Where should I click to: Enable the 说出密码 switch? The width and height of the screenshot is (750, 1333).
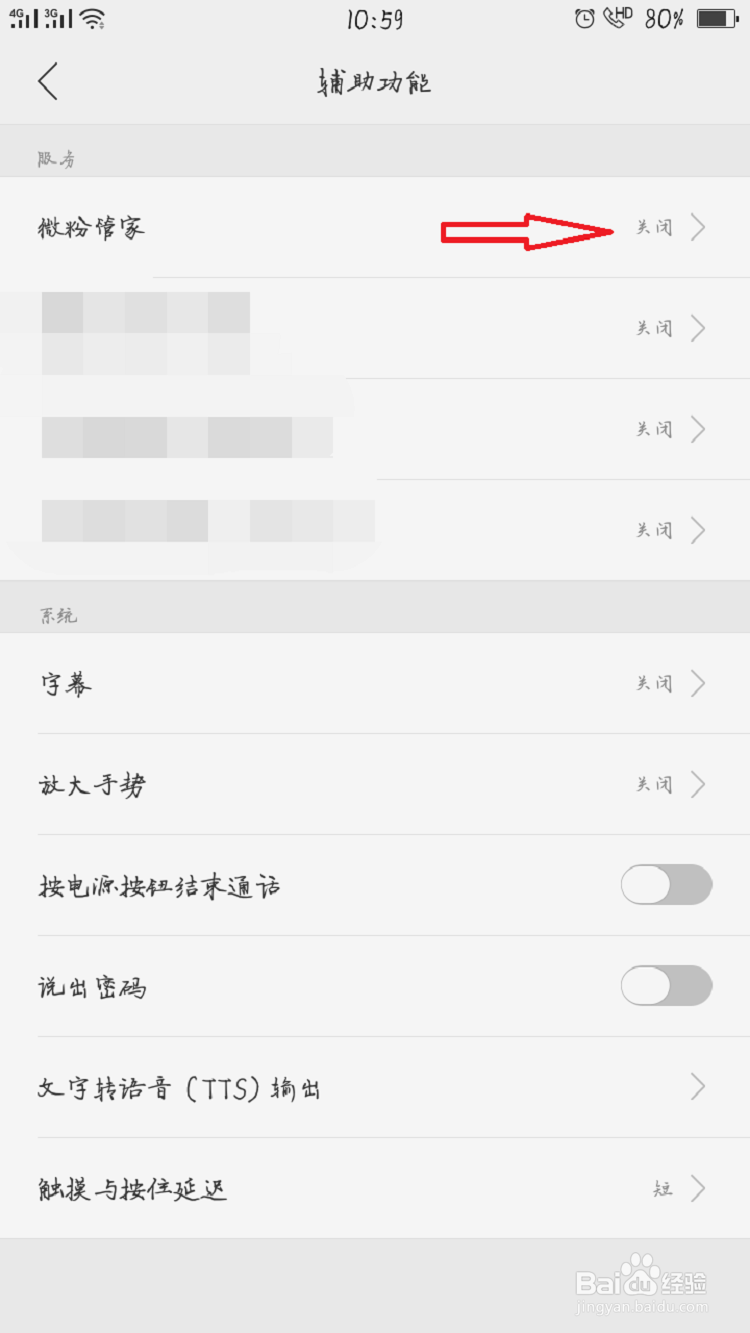coord(667,986)
